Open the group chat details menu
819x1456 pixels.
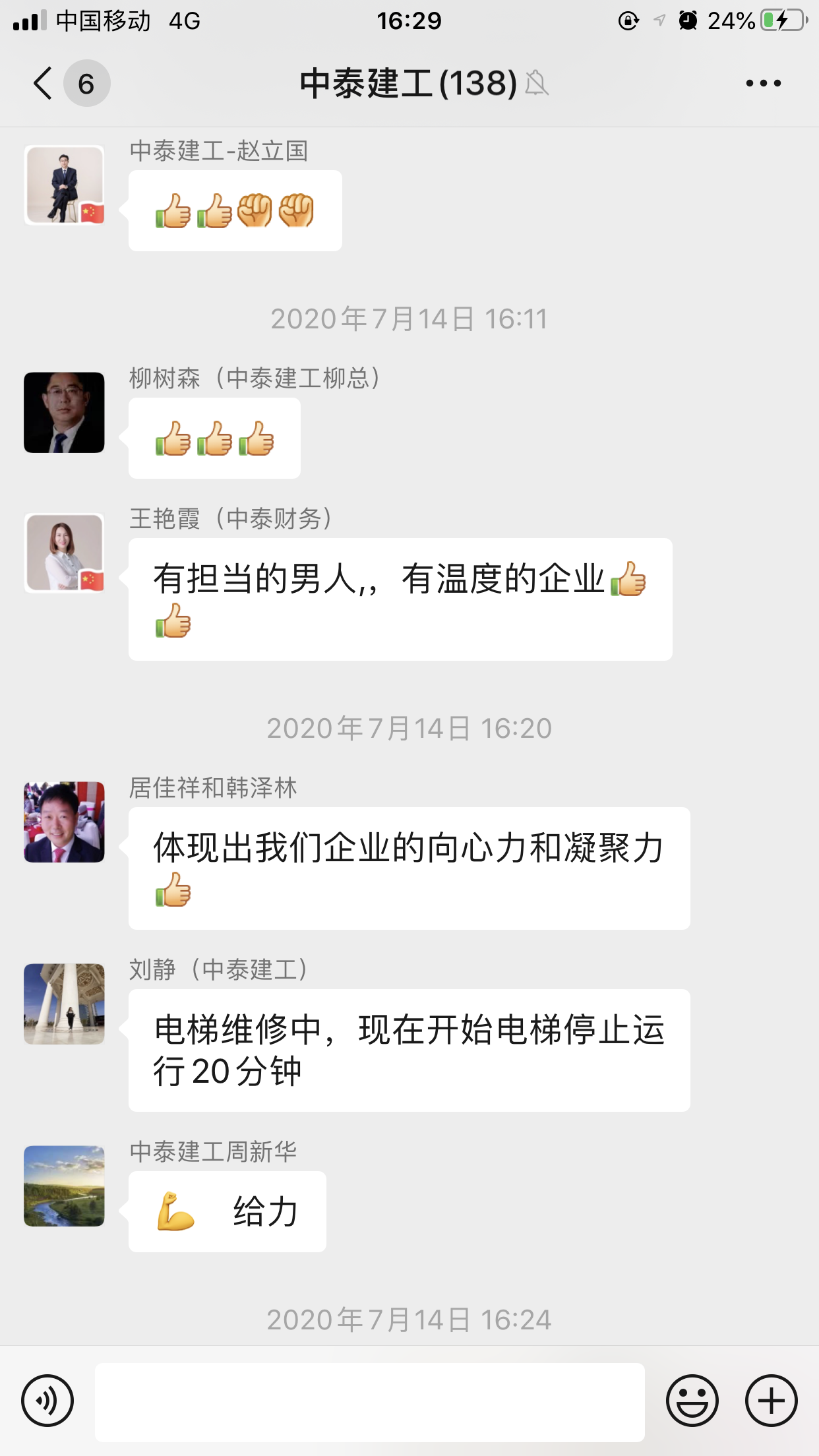pyautogui.click(x=763, y=84)
